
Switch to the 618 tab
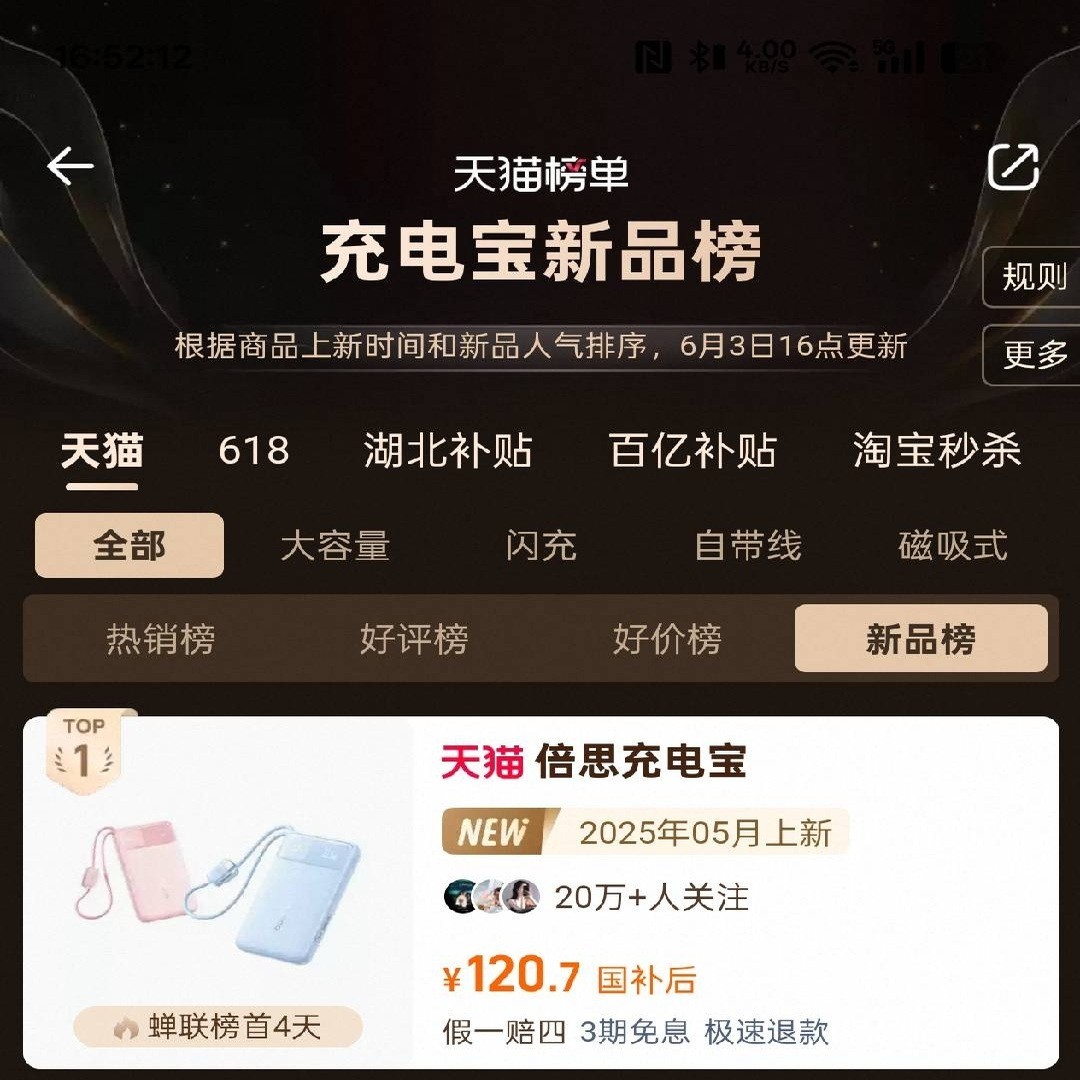254,451
